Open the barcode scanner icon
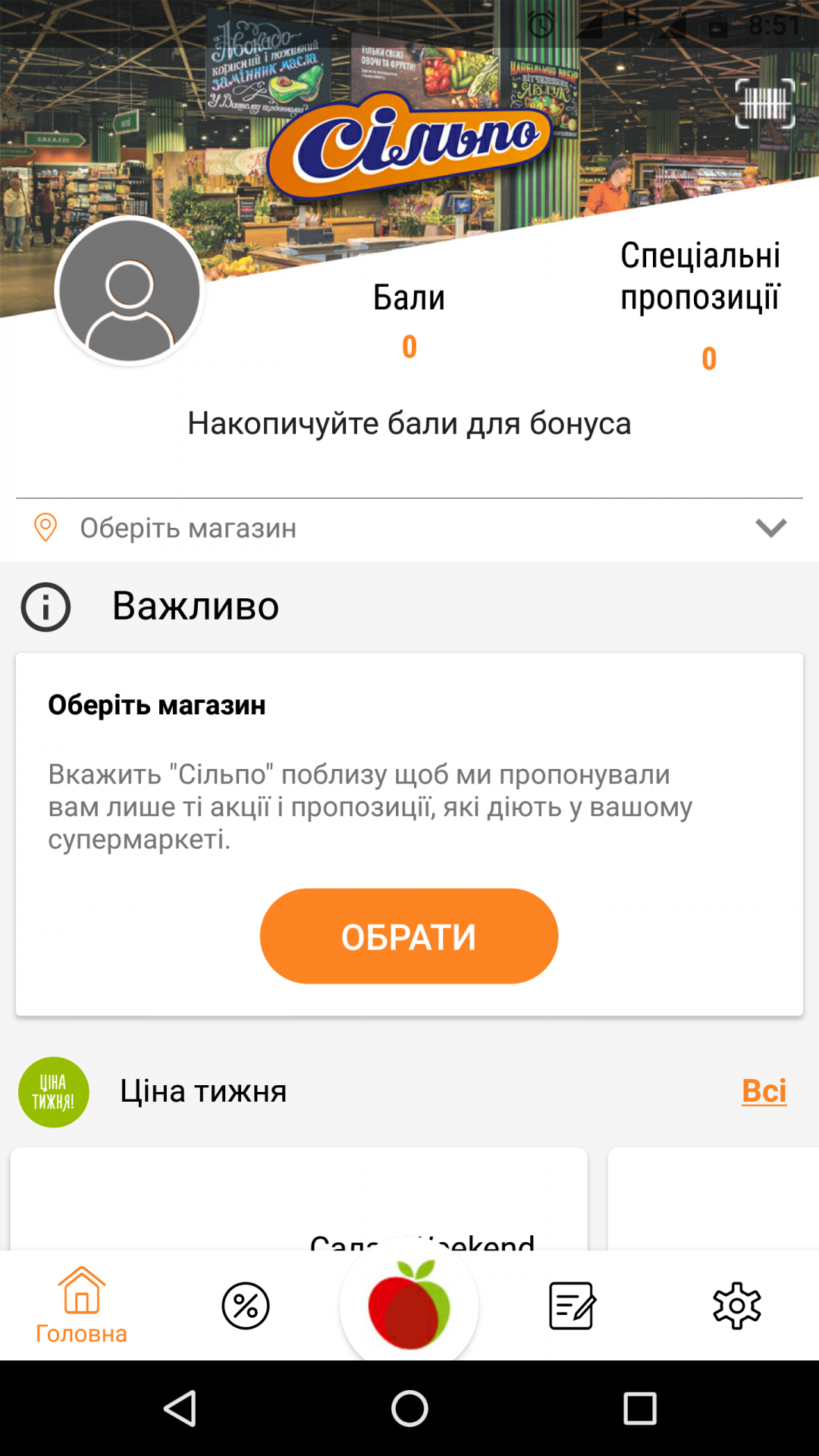The height and width of the screenshot is (1456, 819). [x=765, y=103]
